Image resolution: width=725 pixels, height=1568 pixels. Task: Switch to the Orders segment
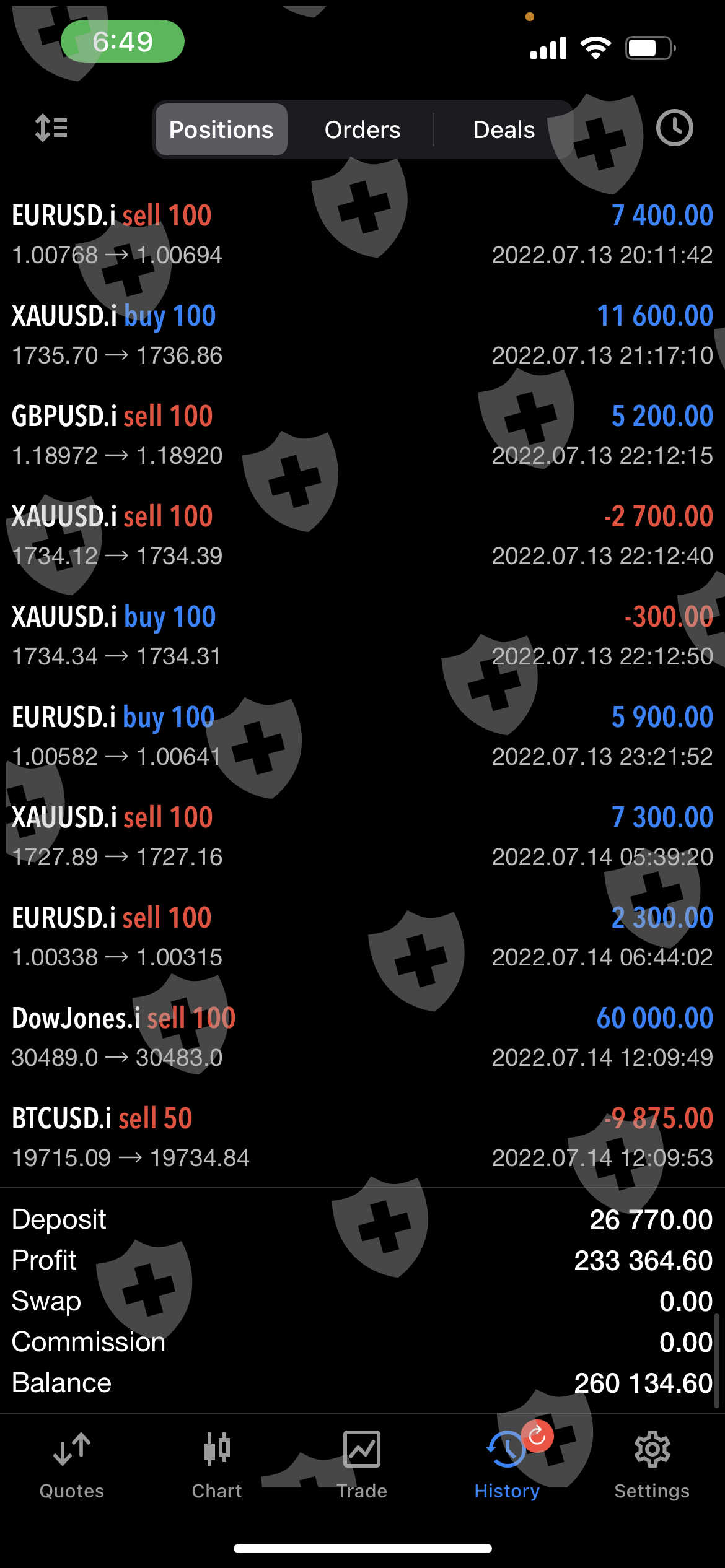pyautogui.click(x=362, y=129)
